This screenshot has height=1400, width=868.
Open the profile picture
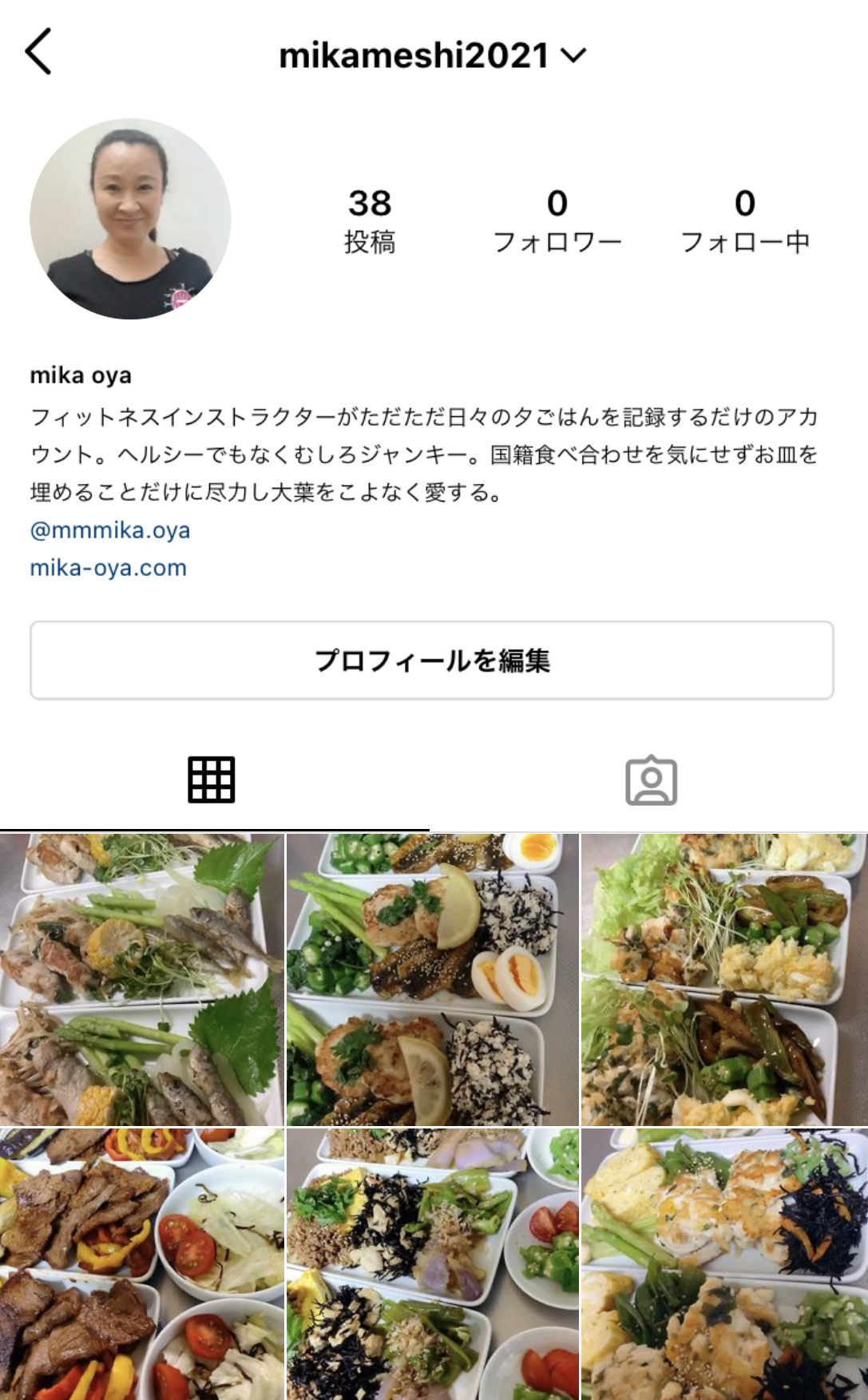click(130, 219)
